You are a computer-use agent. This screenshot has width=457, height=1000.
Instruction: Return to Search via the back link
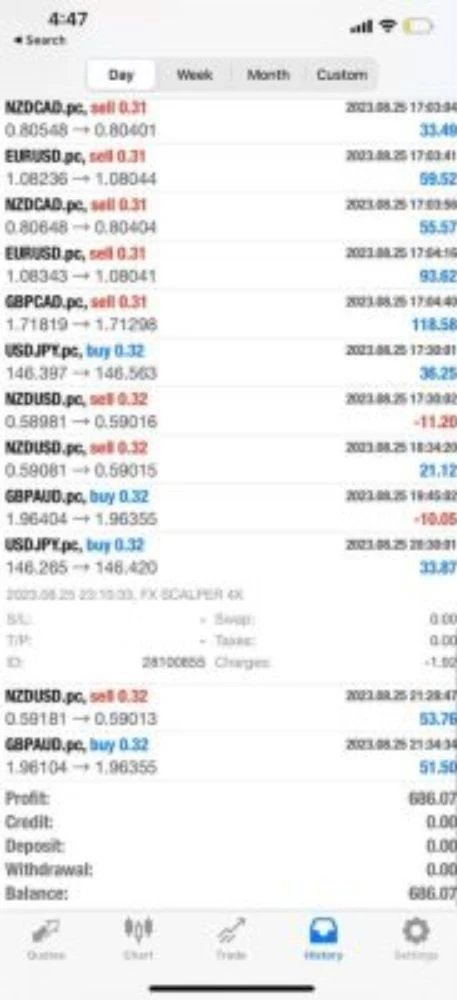[40, 40]
